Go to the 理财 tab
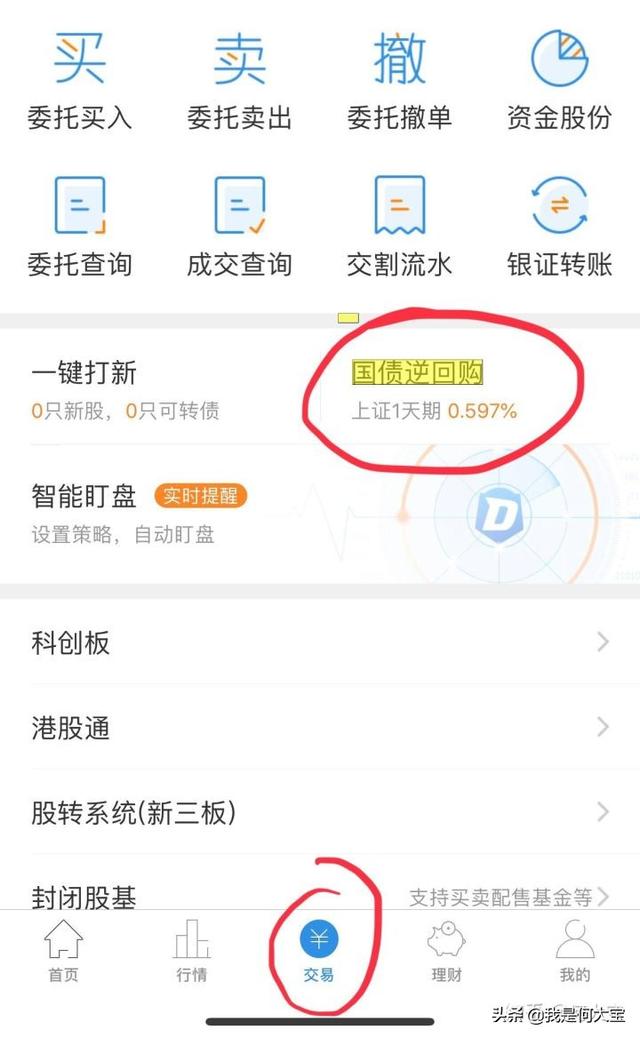Image resolution: width=640 pixels, height=1038 pixels. coord(447,952)
